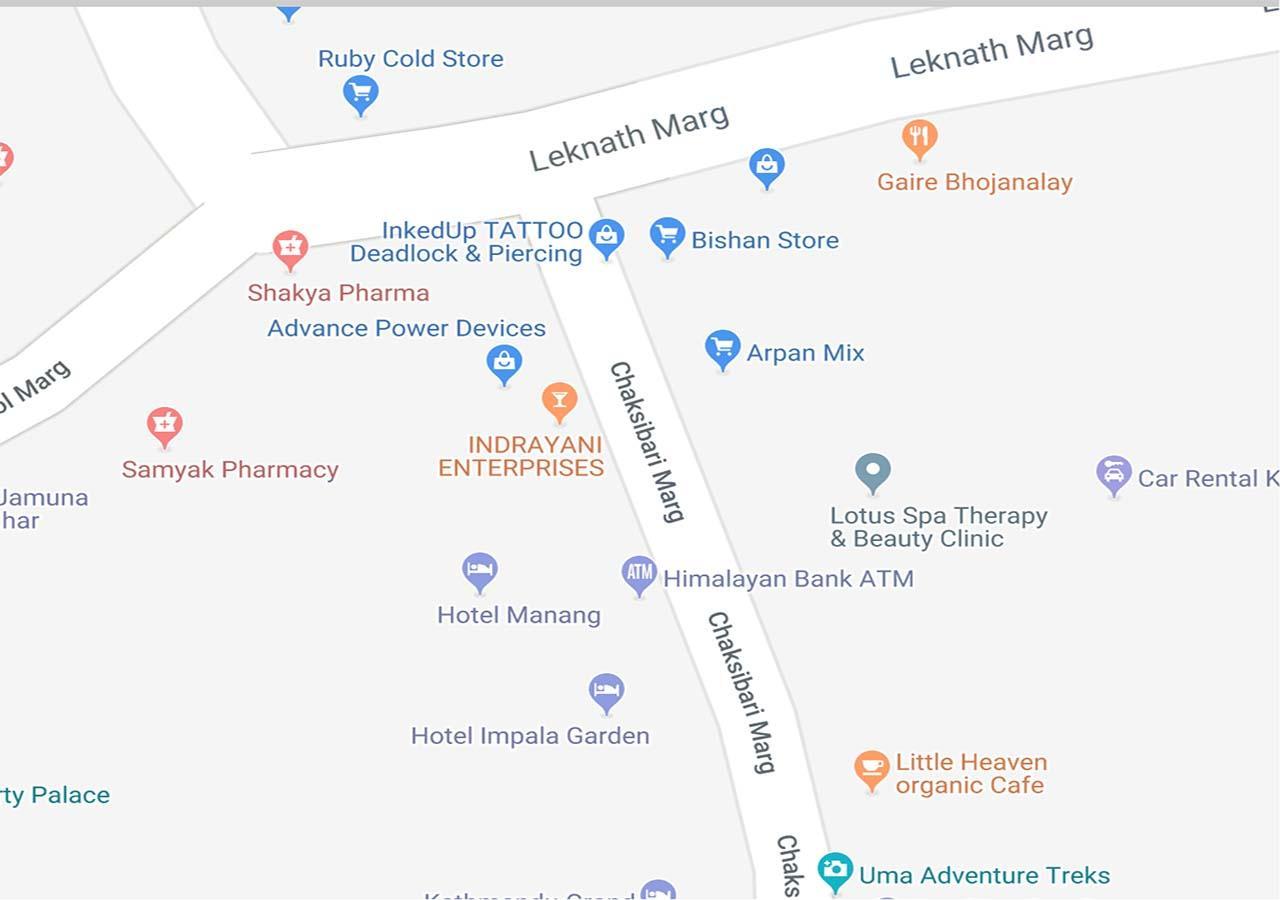The height and width of the screenshot is (900, 1280).
Task: Open the Little Heaven organic Cafe marker
Action: [871, 769]
